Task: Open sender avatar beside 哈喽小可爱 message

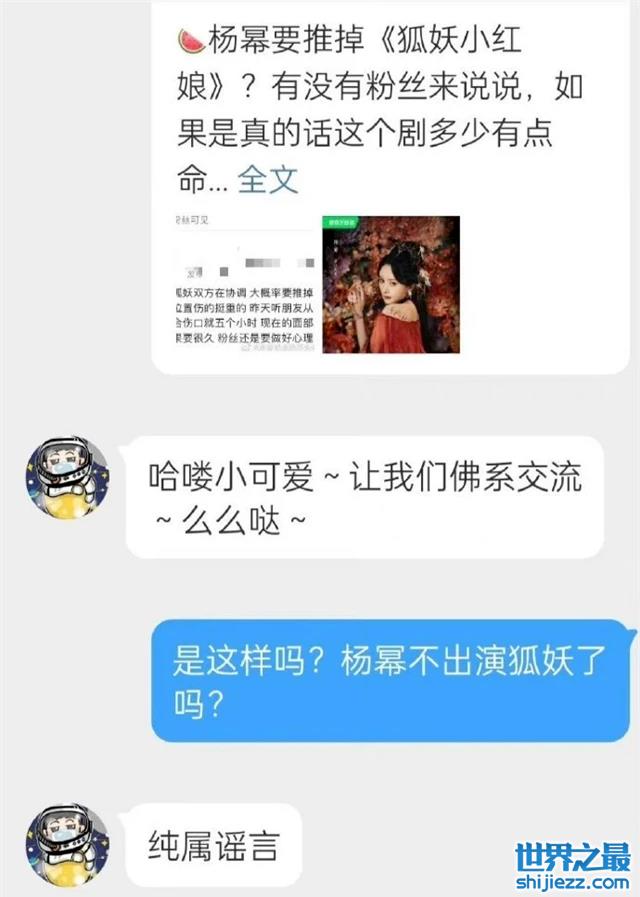Action: [x=67, y=476]
